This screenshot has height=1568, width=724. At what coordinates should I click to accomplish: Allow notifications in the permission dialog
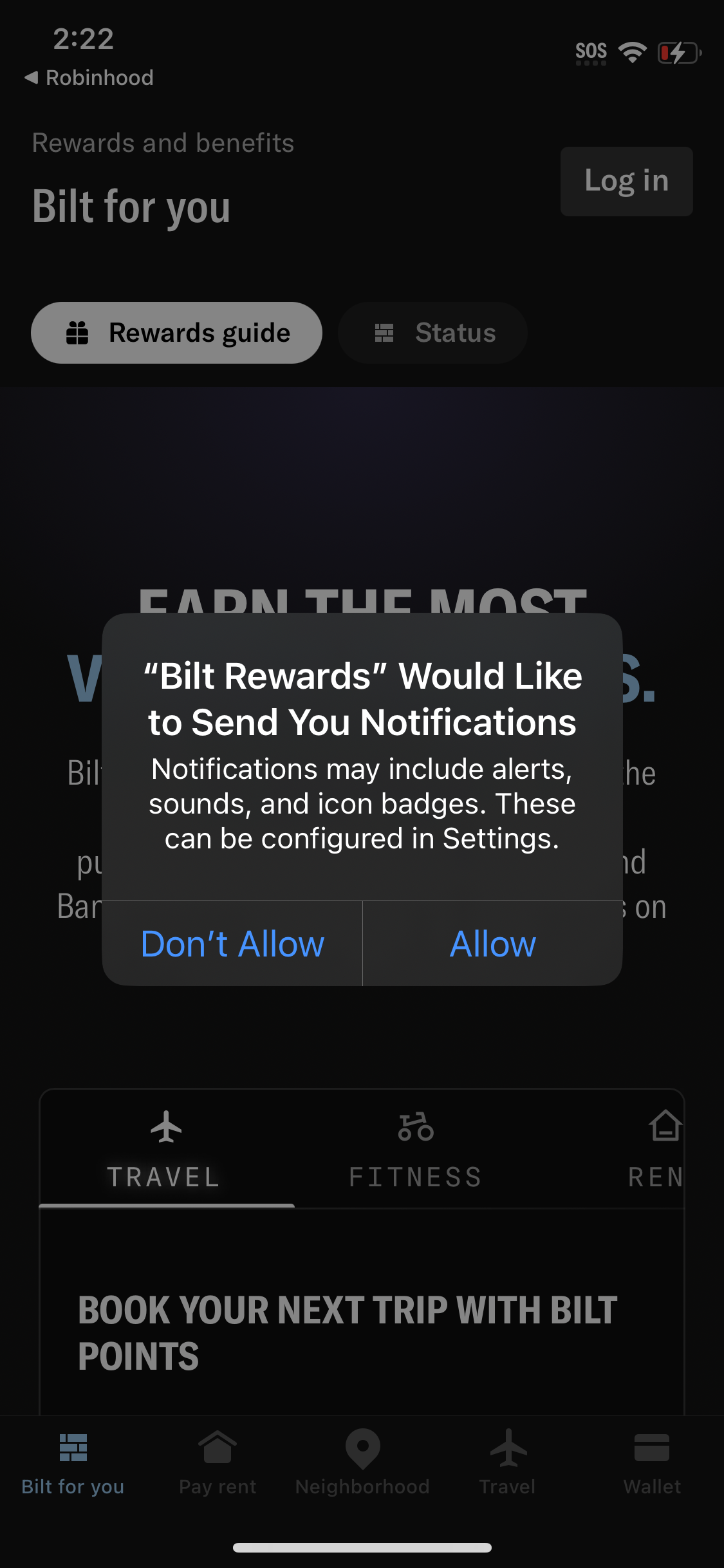[x=492, y=944]
